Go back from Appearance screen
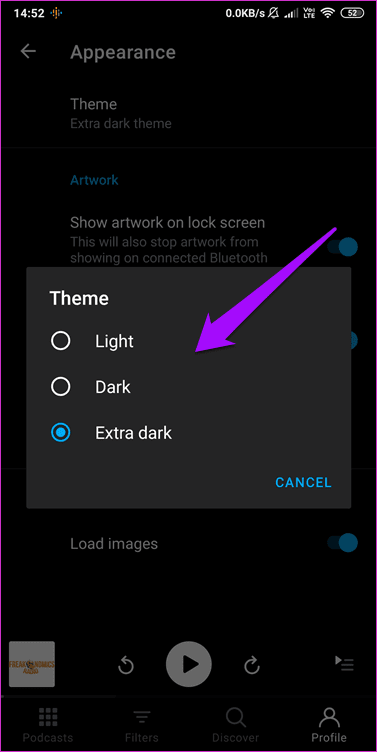Screen dimensions: 377x752 point(28,51)
